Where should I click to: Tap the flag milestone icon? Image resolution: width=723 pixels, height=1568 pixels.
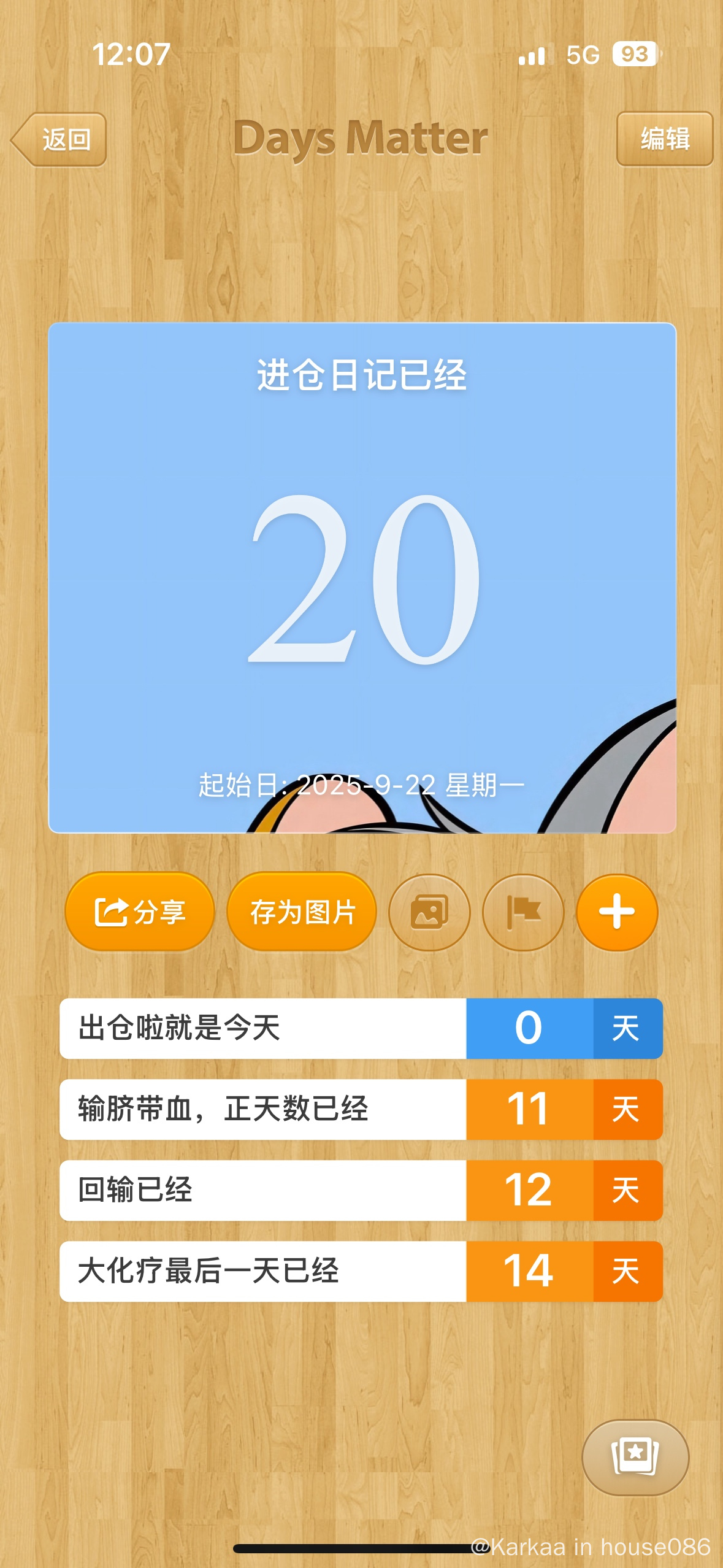point(523,912)
